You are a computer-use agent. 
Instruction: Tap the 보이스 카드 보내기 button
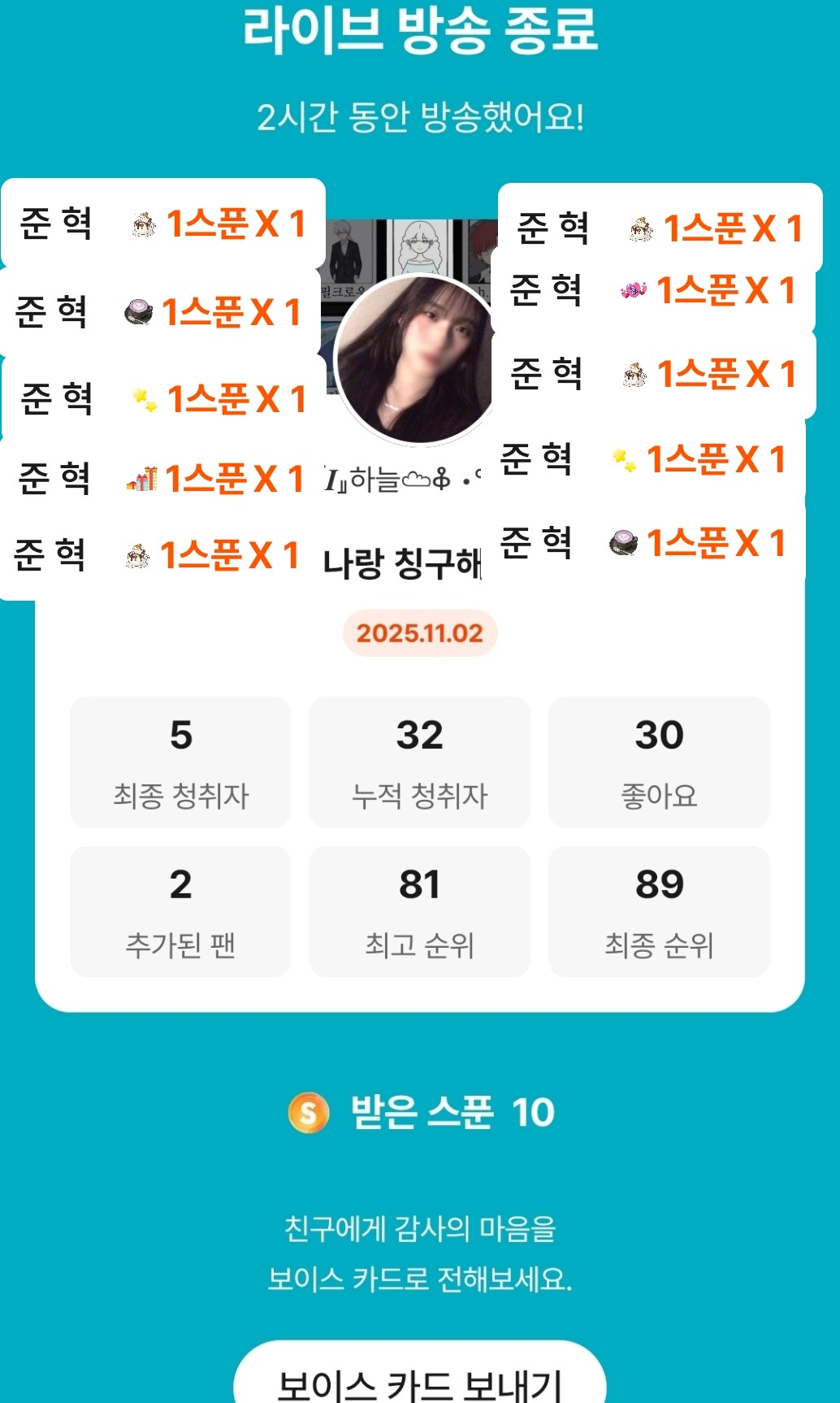[x=420, y=1379]
